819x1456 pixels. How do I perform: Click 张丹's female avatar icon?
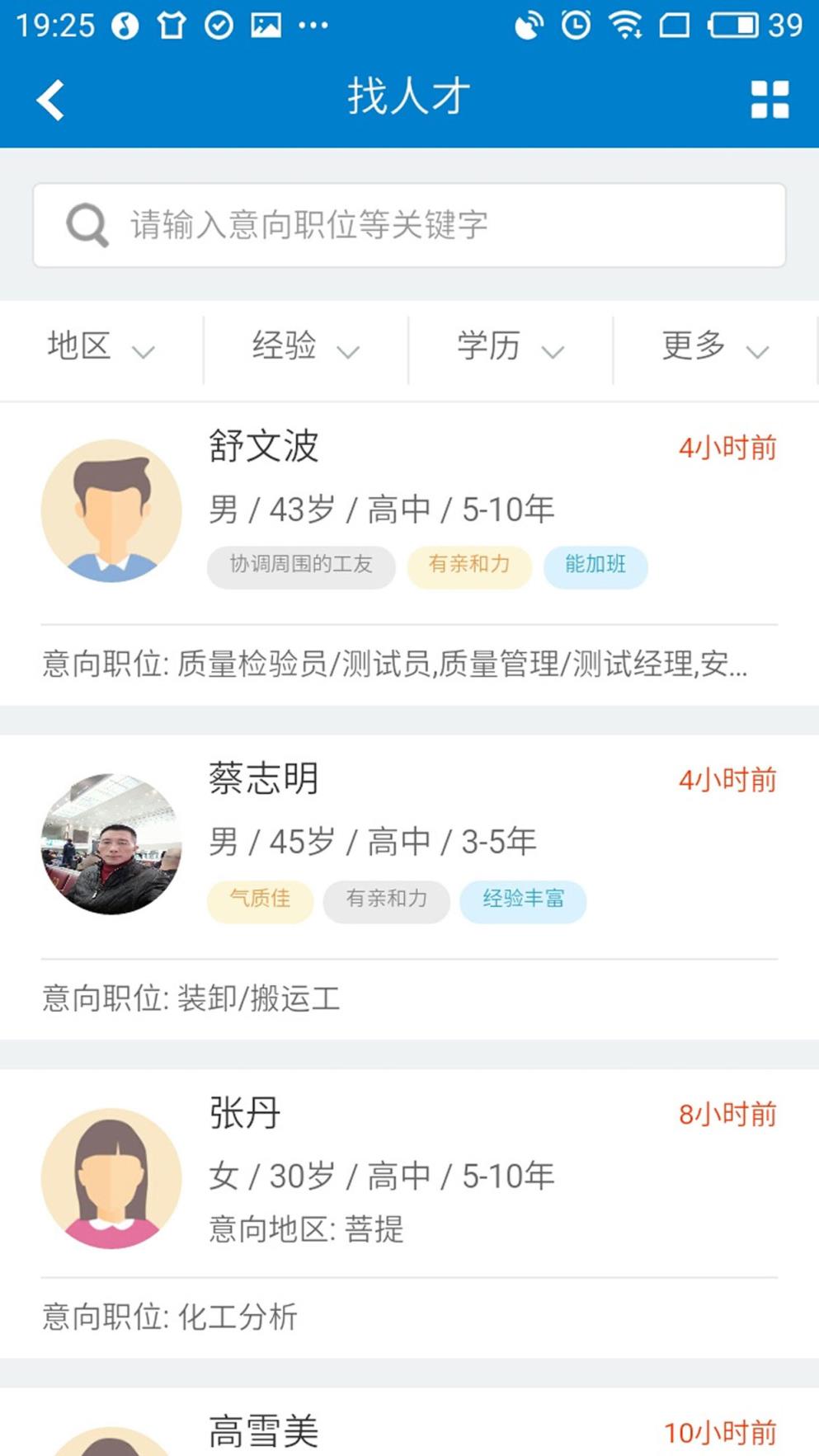(x=110, y=1179)
